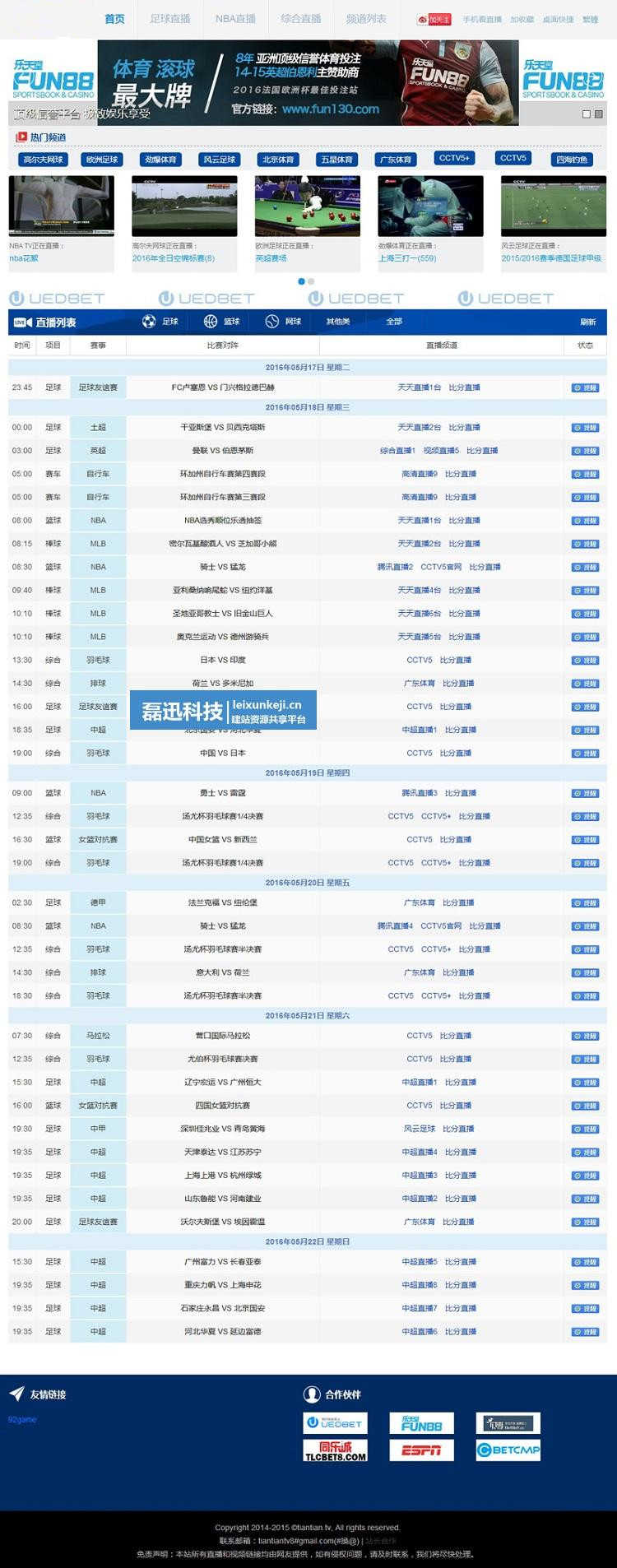Filter the live list by 篮球
Screen dimensions: 617x1568
tap(222, 322)
